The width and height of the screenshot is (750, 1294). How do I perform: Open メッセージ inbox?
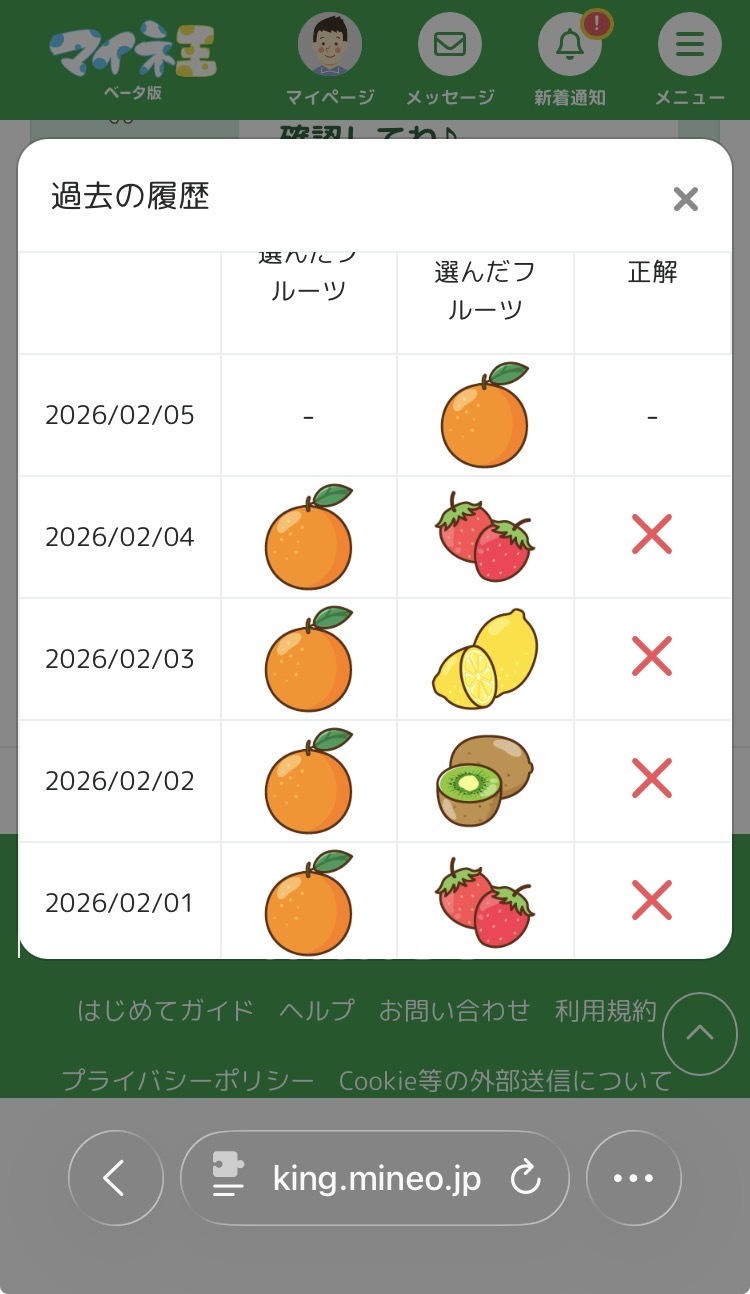450,46
